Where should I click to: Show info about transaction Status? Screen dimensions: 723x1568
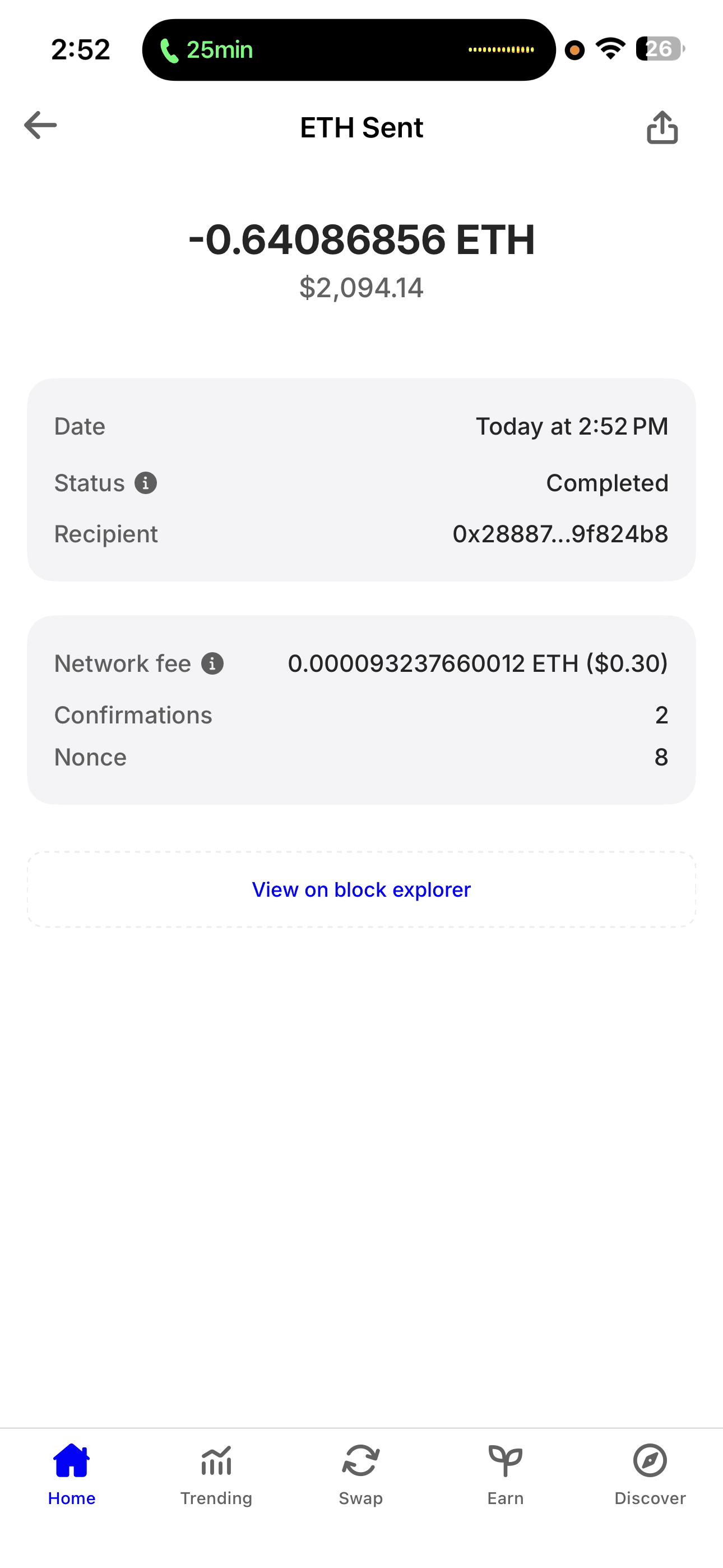click(146, 483)
